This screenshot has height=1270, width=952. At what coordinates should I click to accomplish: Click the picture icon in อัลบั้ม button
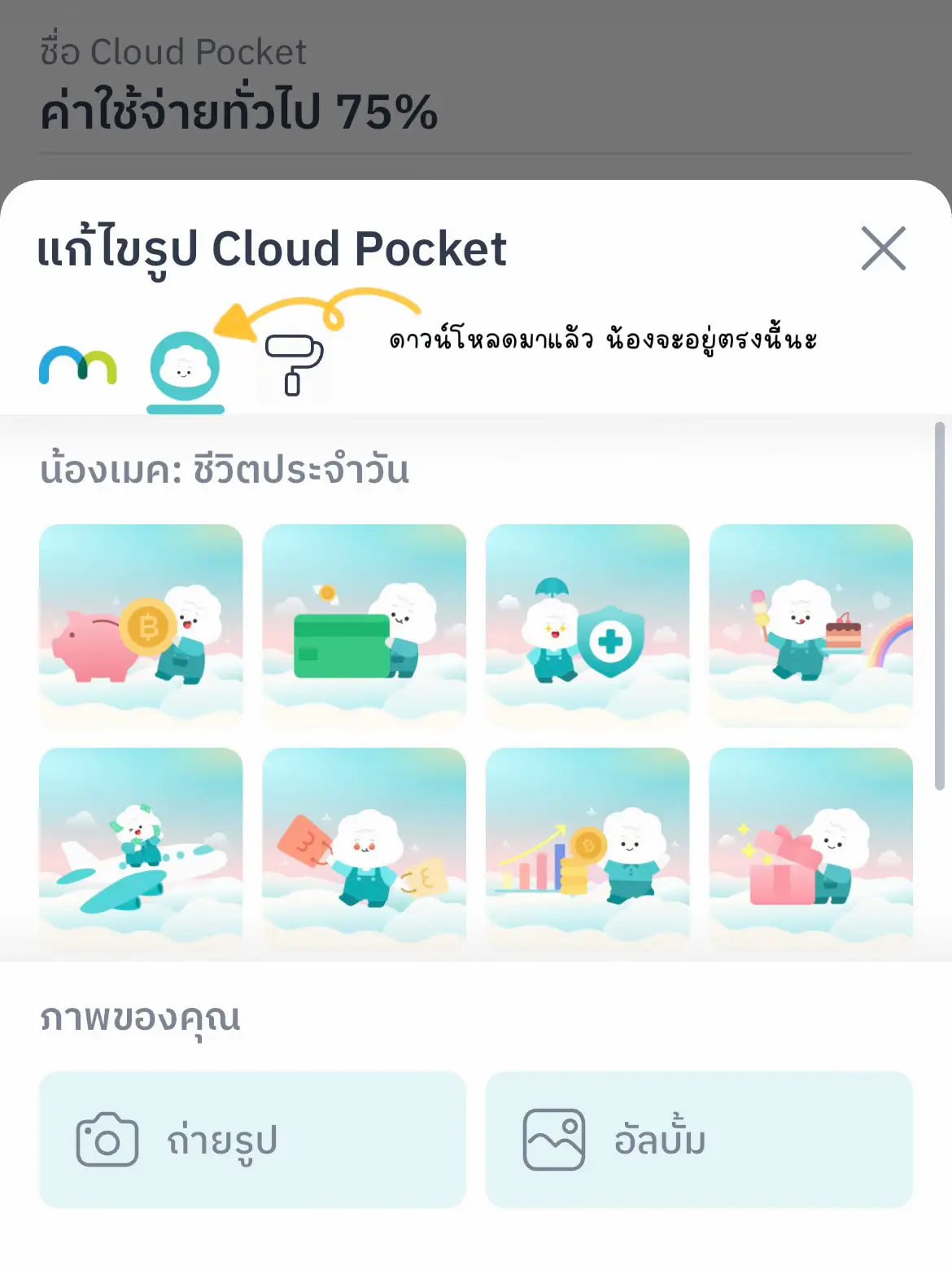[552, 1140]
